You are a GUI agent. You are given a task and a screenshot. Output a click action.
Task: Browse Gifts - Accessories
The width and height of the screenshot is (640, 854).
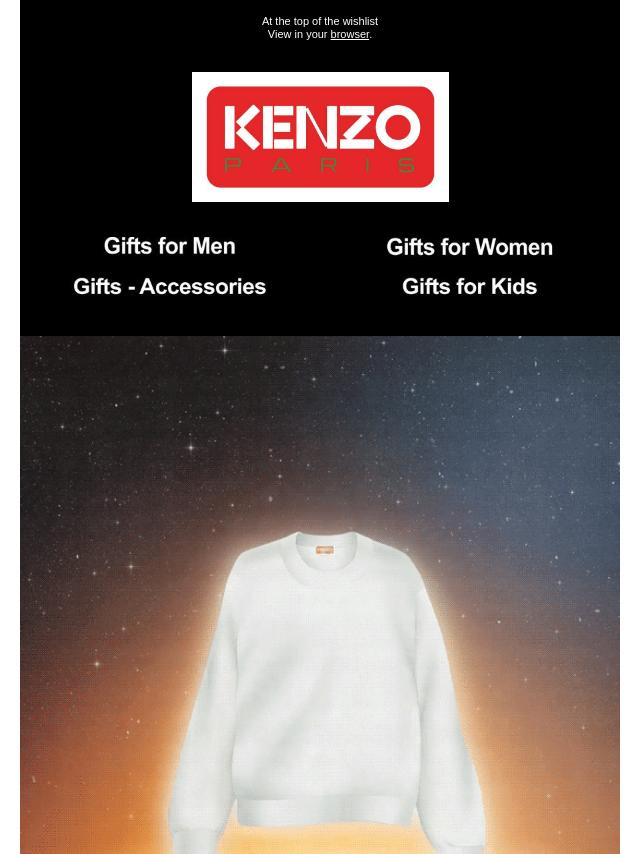(x=169, y=287)
